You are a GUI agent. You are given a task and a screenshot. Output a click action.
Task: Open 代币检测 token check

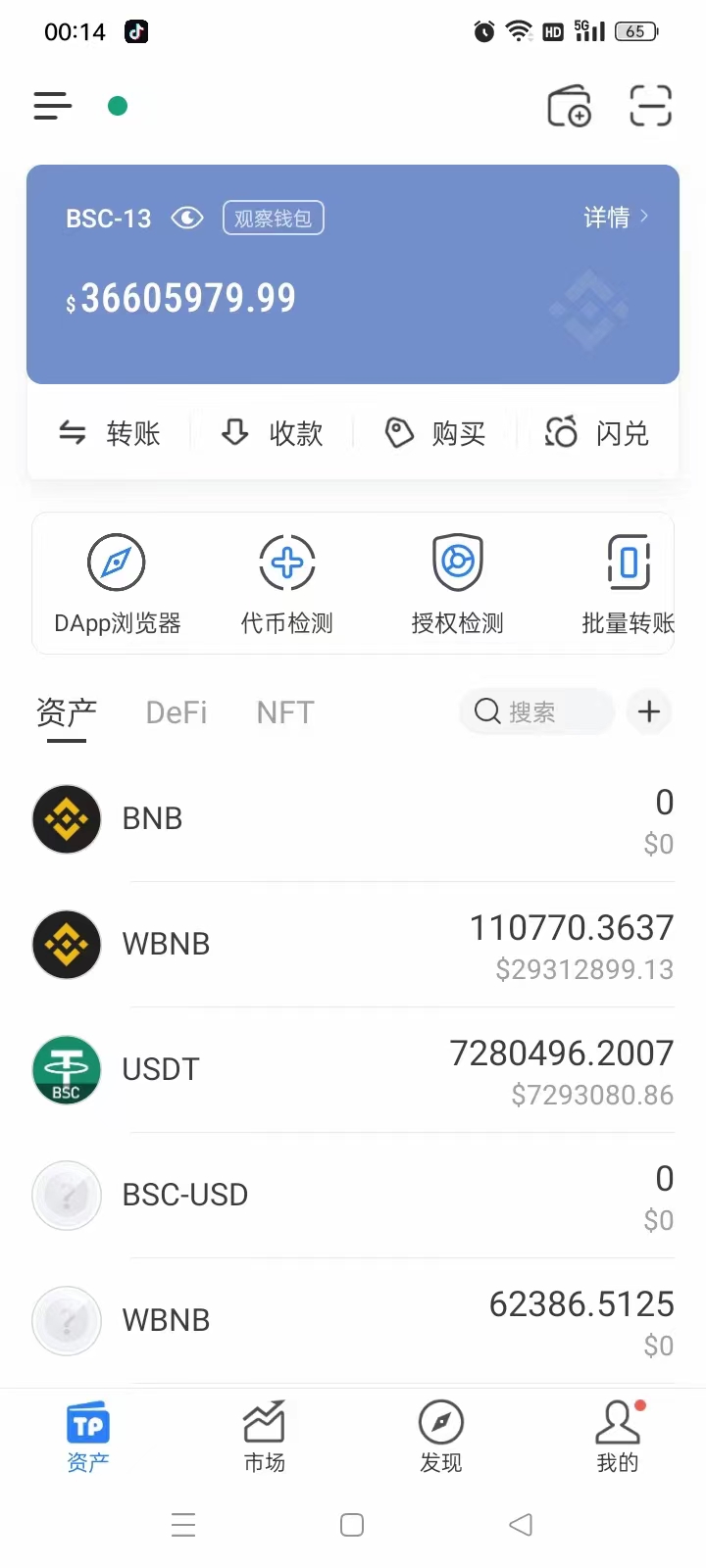coord(286,584)
